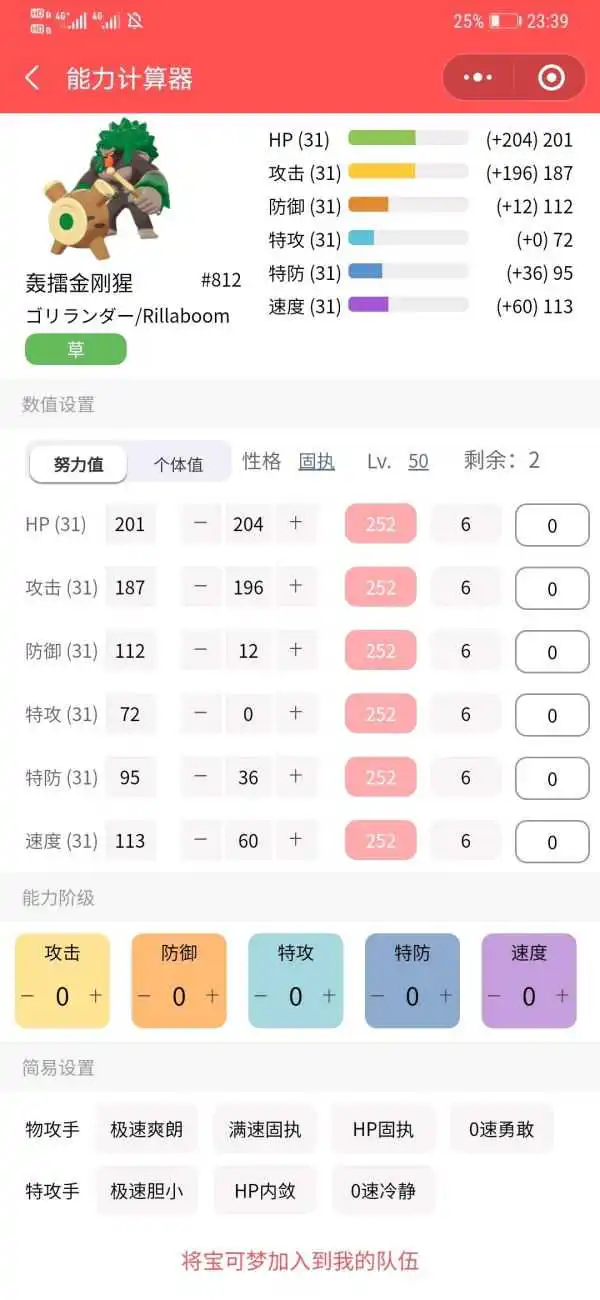Increase 特防 effort value with plus
The width and height of the screenshot is (600, 1300).
pyautogui.click(x=296, y=777)
